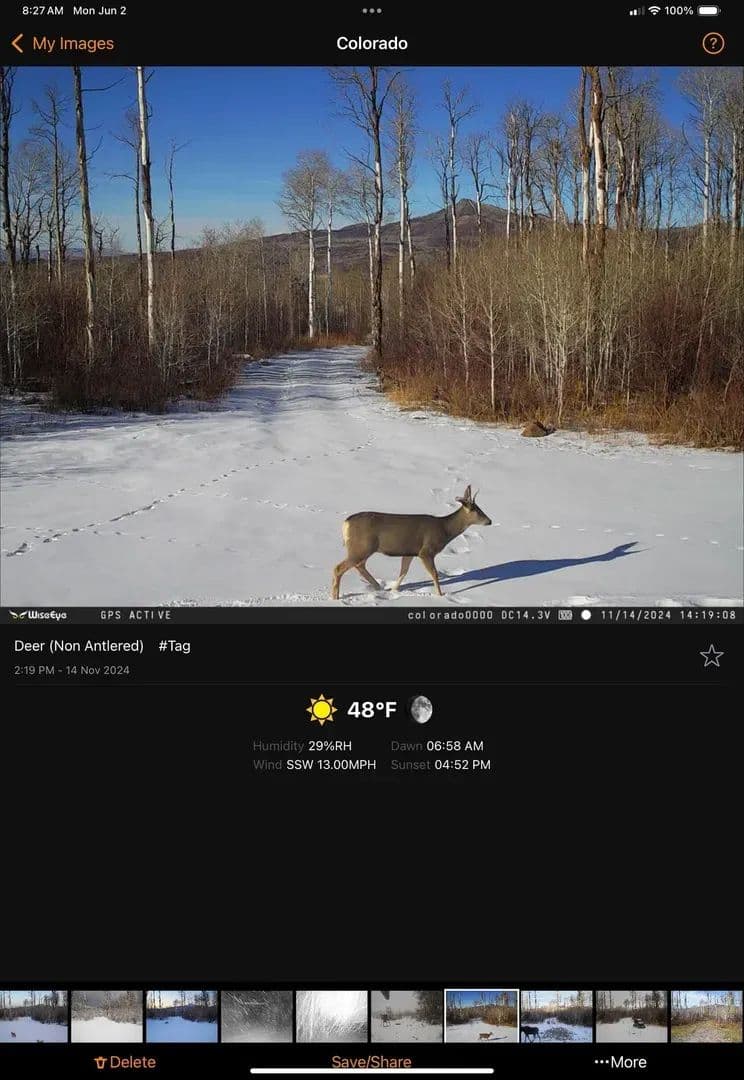Open the help question mark icon
Viewport: 744px width, 1080px height.
(x=713, y=44)
